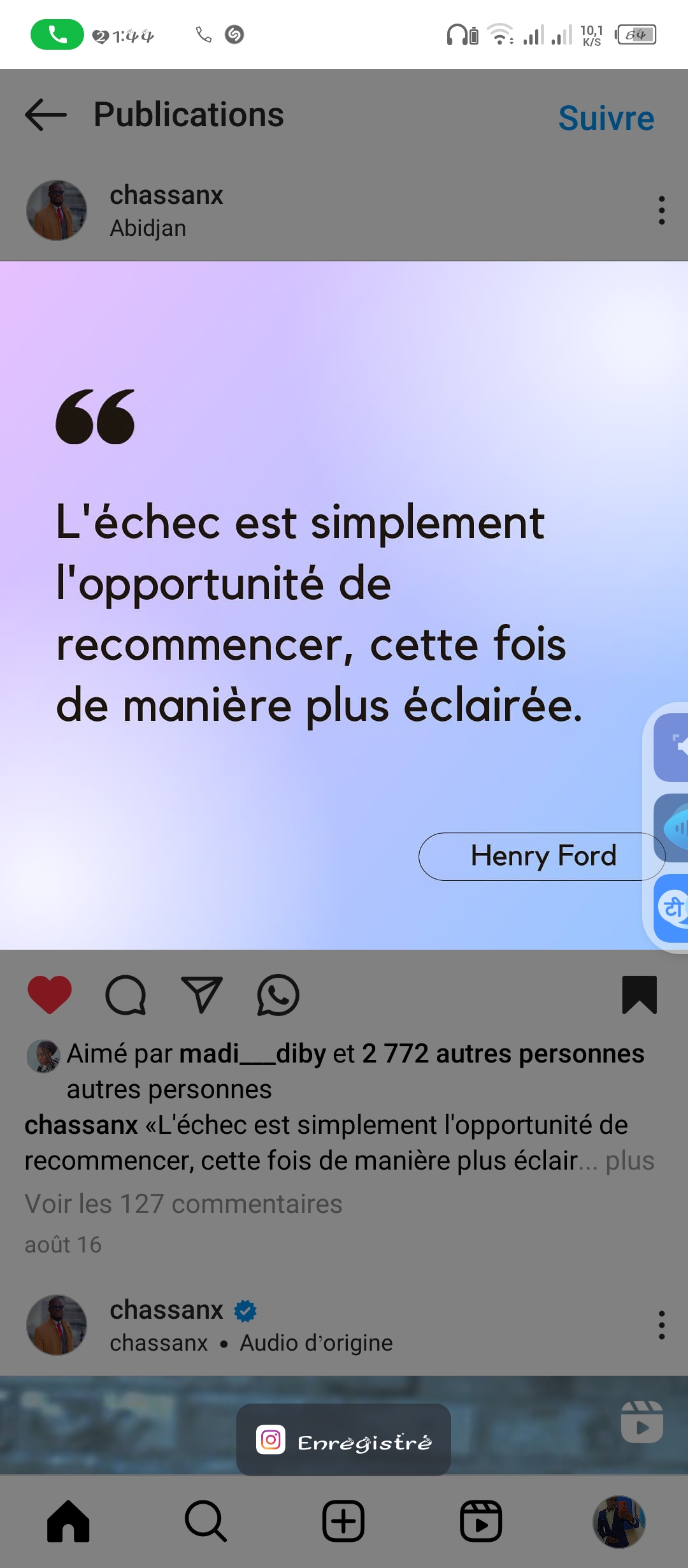Remove the bookmark from this post
688x1568 pixels.
click(x=639, y=994)
